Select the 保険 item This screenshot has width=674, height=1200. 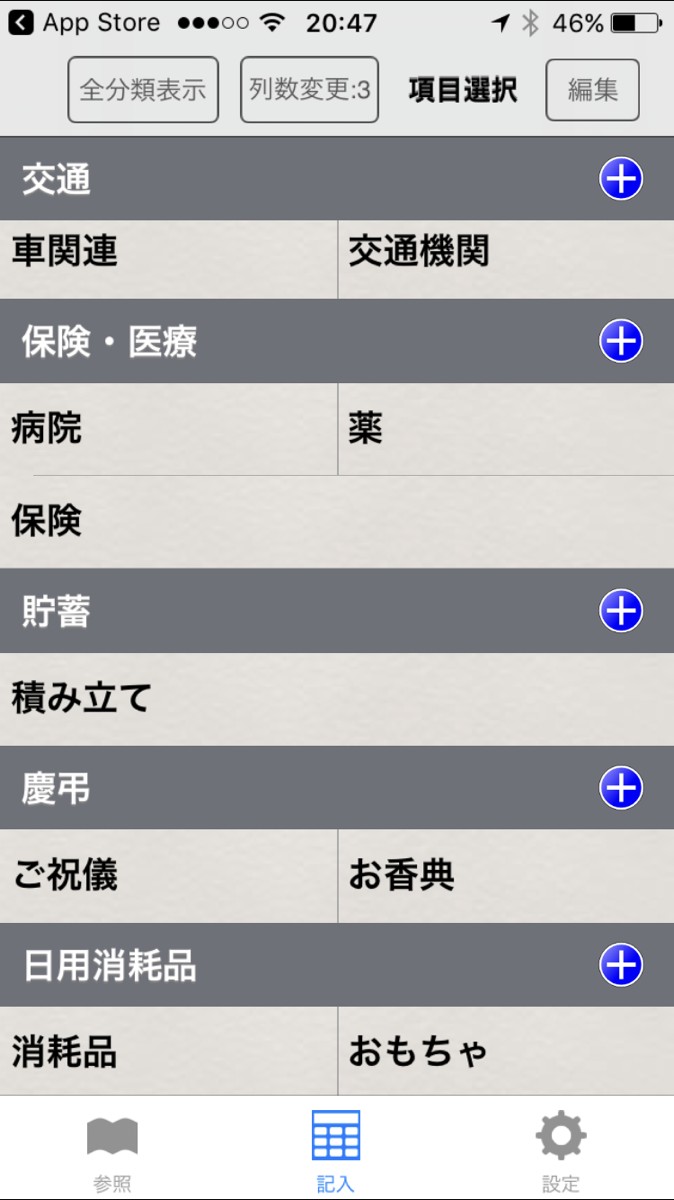coord(337,522)
